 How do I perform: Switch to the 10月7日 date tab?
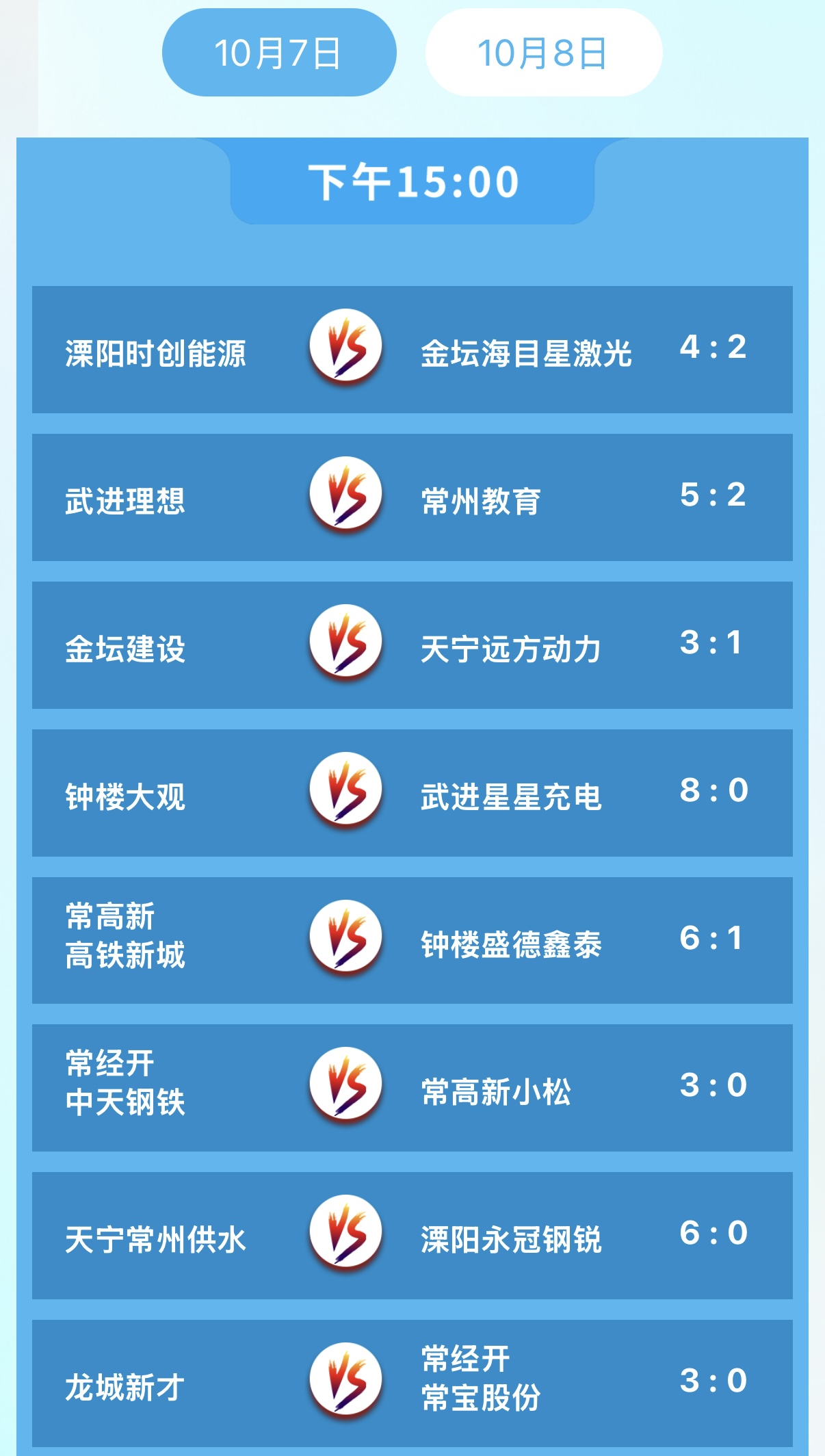(x=278, y=53)
